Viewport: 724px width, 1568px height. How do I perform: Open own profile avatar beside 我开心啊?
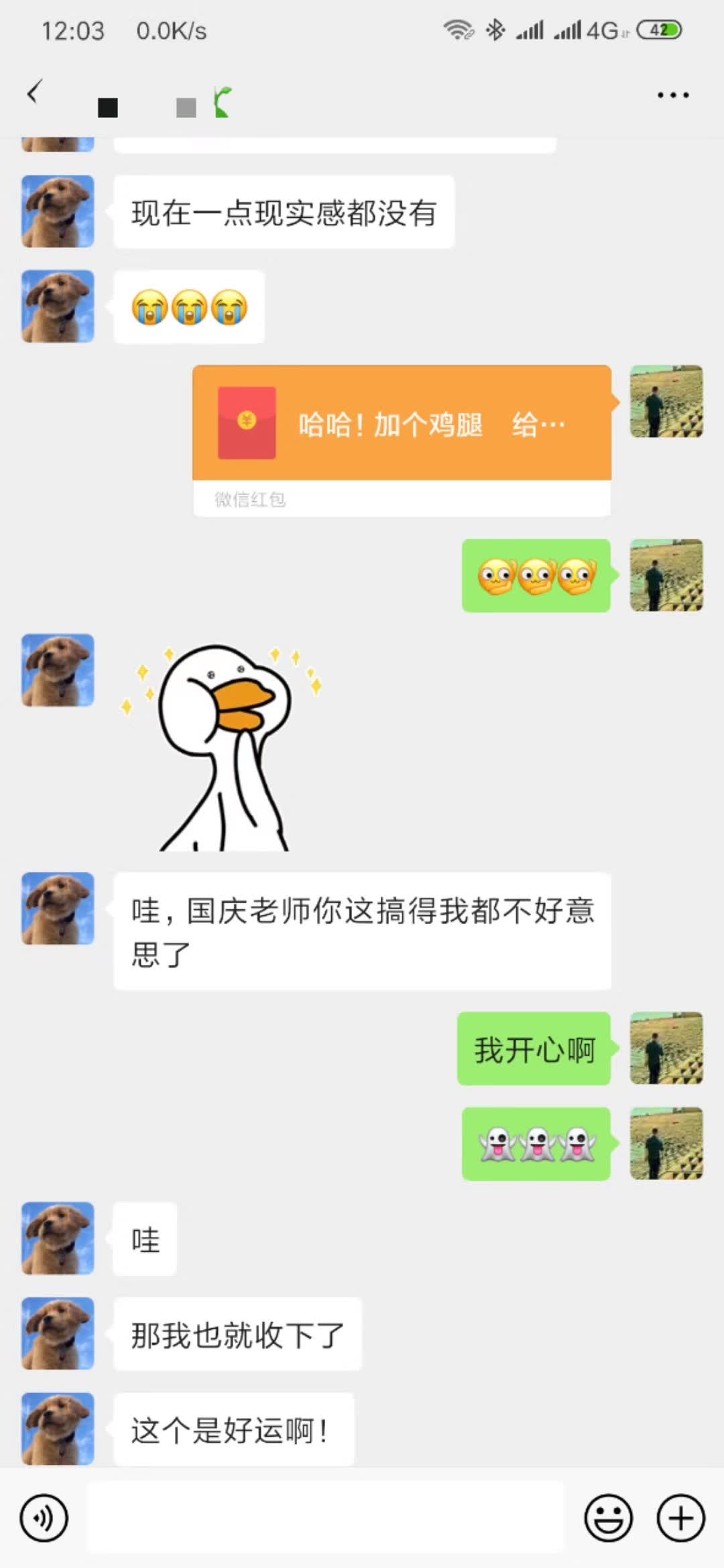pos(666,1049)
